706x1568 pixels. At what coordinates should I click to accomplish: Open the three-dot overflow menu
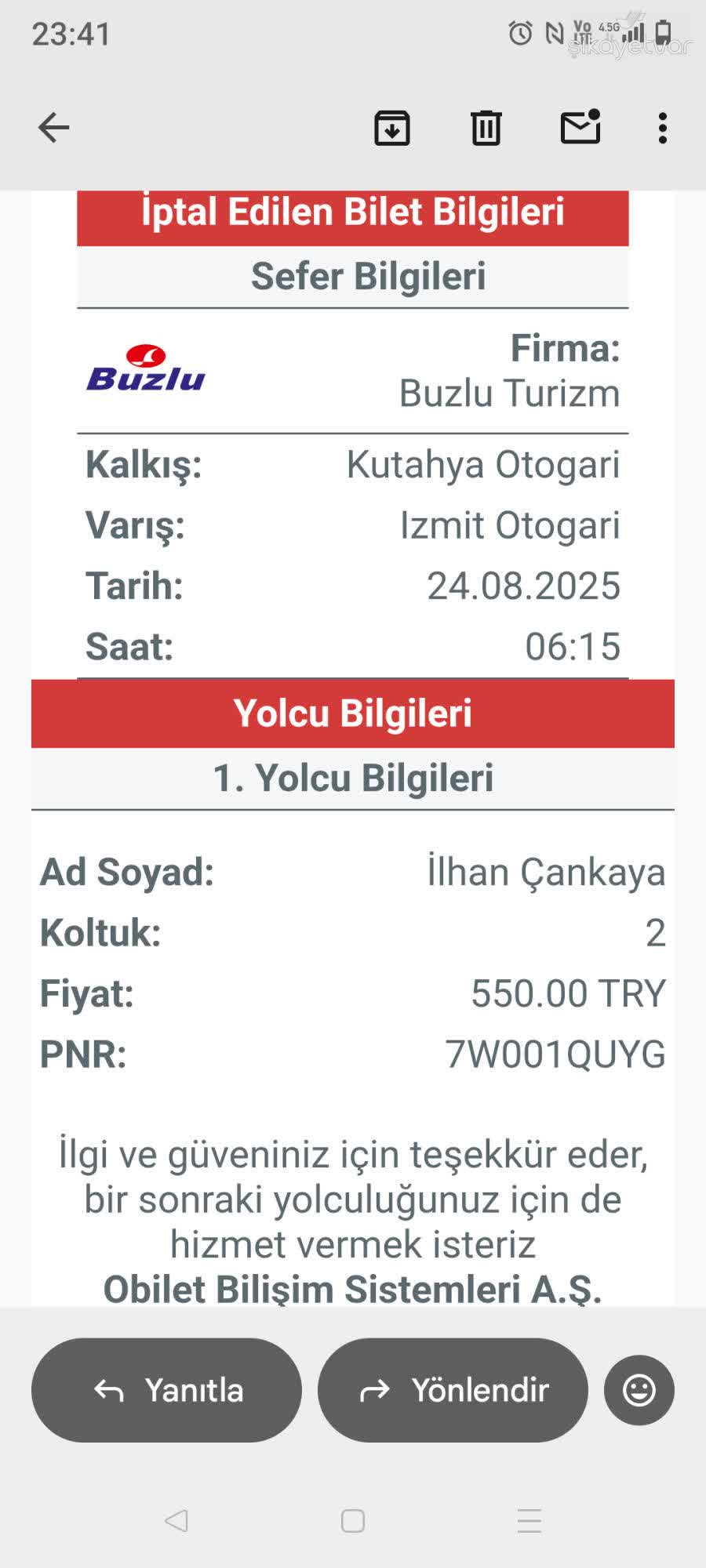tap(663, 128)
